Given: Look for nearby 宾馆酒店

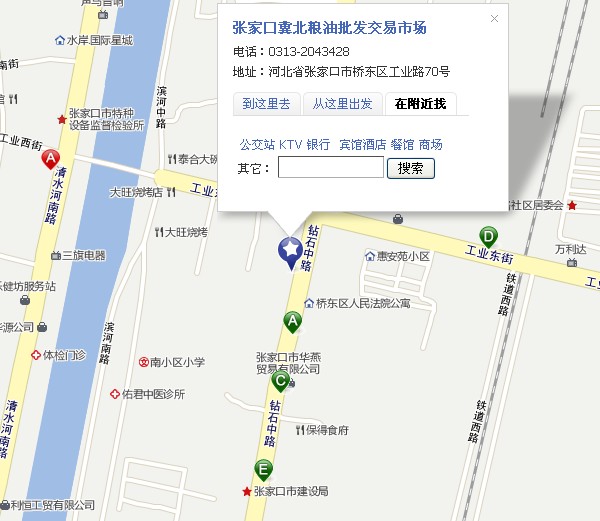Looking at the screenshot, I should pyautogui.click(x=362, y=145).
